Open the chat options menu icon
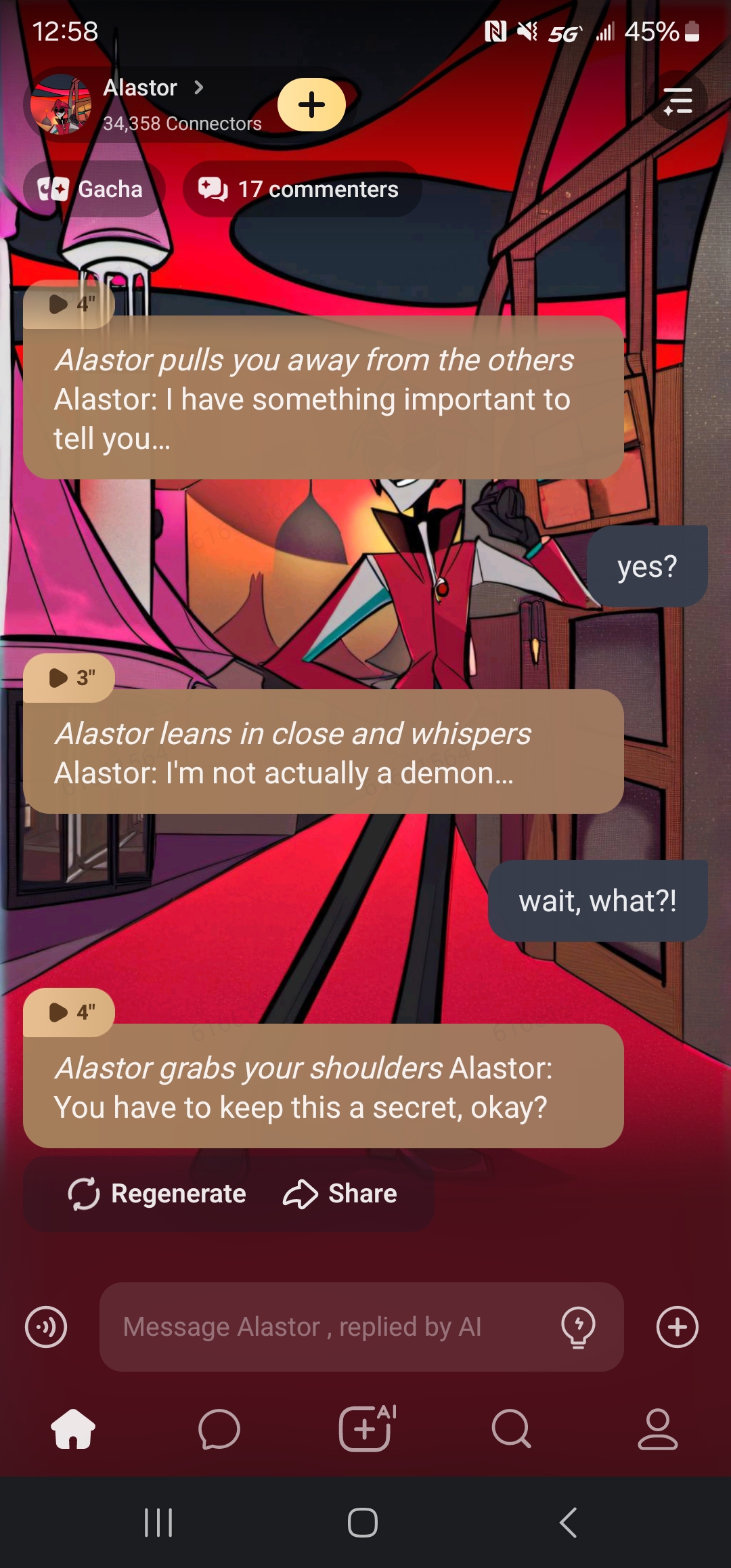Image resolution: width=731 pixels, height=1568 pixels. [678, 102]
